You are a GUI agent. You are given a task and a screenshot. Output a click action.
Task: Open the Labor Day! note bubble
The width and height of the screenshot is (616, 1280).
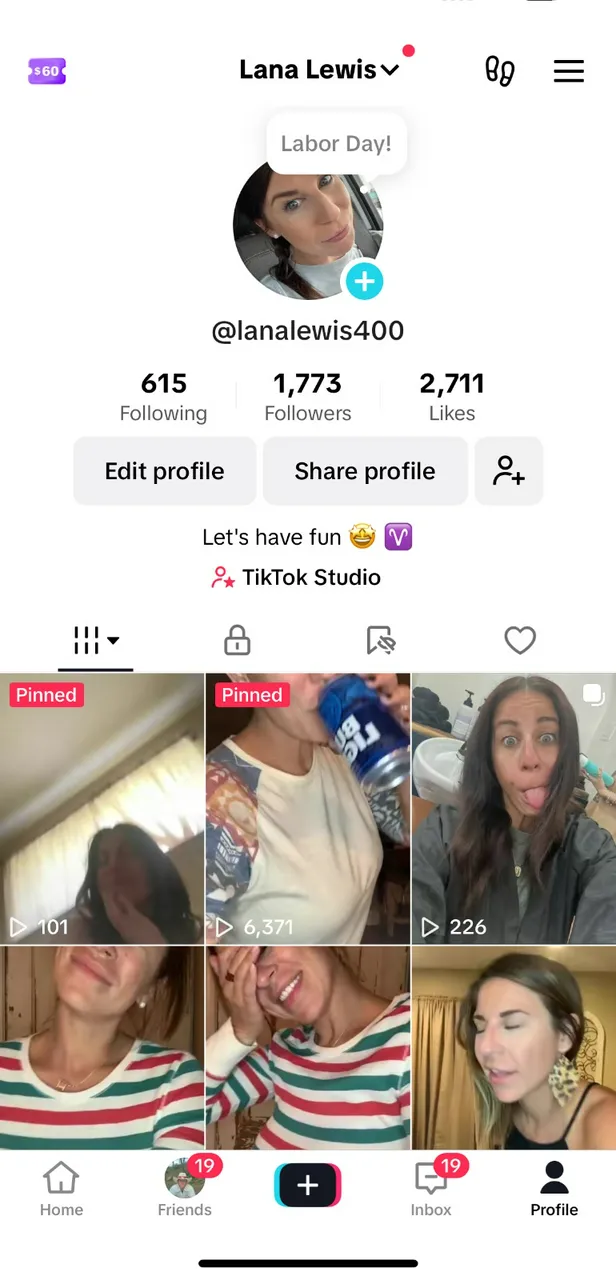pos(336,144)
